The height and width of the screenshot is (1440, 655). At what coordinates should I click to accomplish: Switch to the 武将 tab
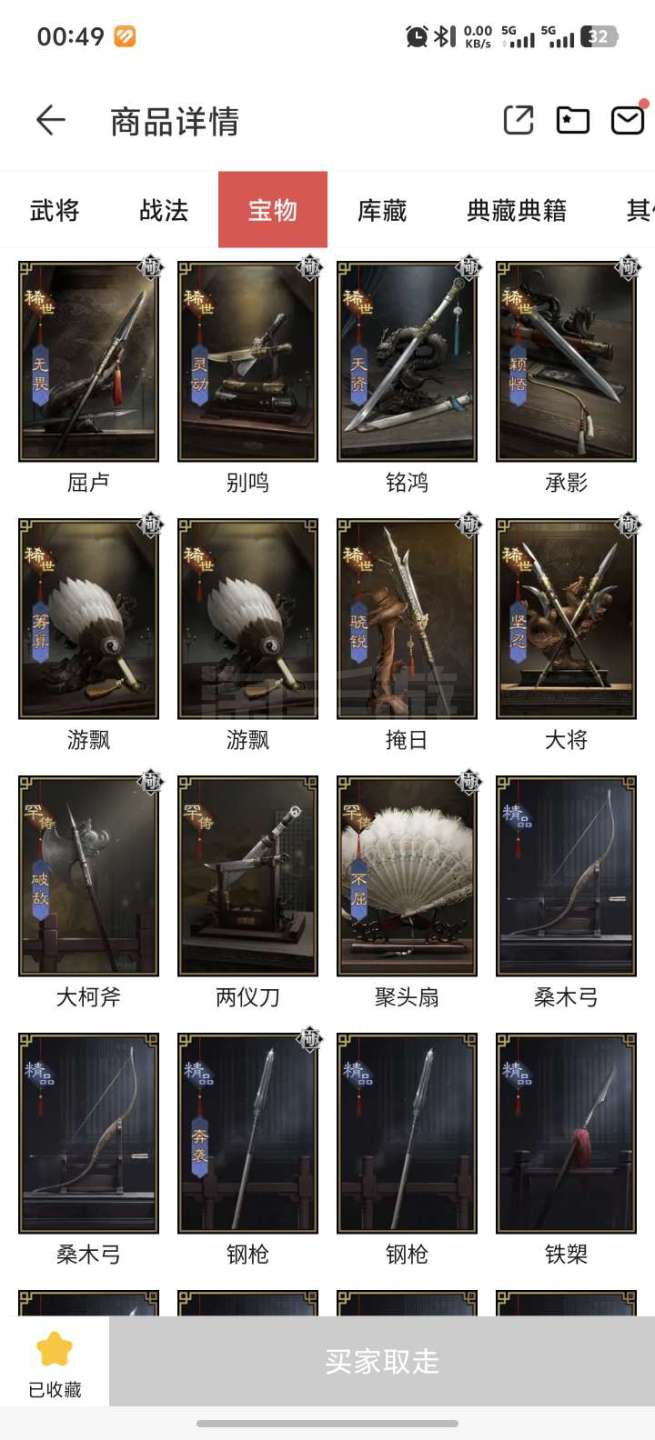[x=54, y=211]
